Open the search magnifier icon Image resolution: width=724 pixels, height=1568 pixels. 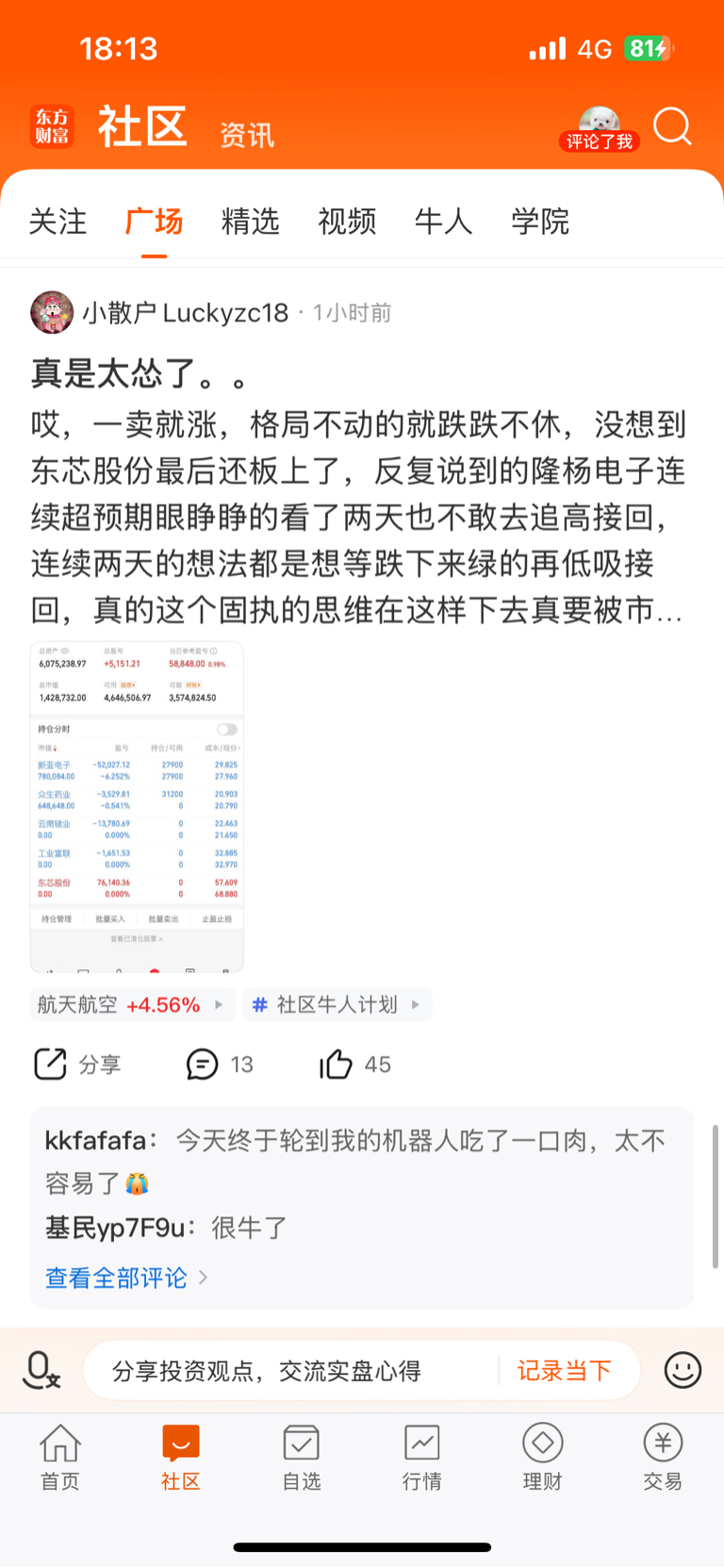click(672, 126)
